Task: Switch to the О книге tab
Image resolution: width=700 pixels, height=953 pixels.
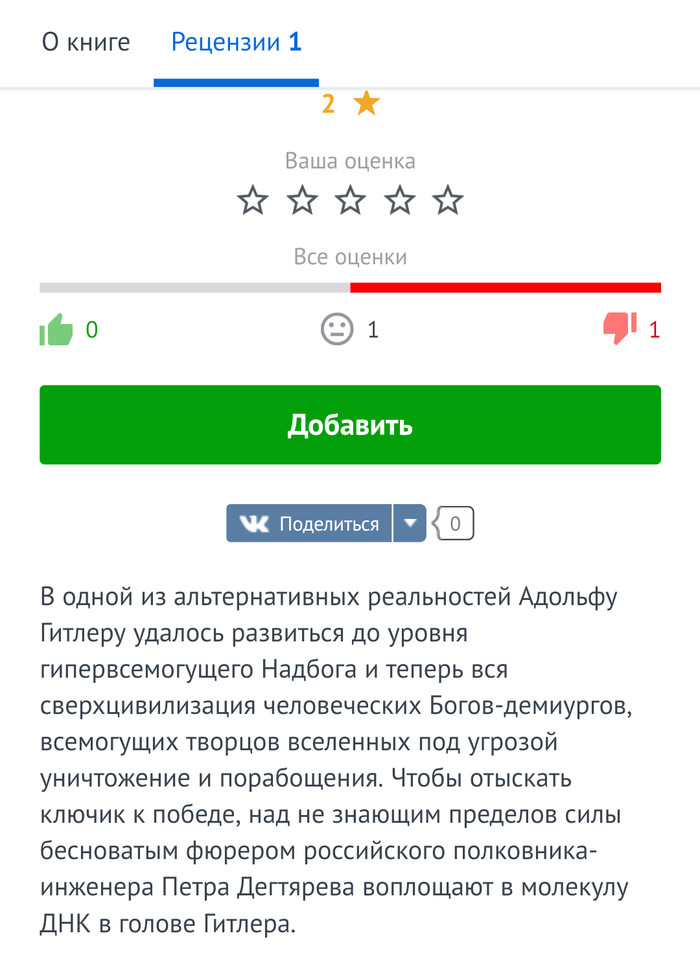Action: 86,43
